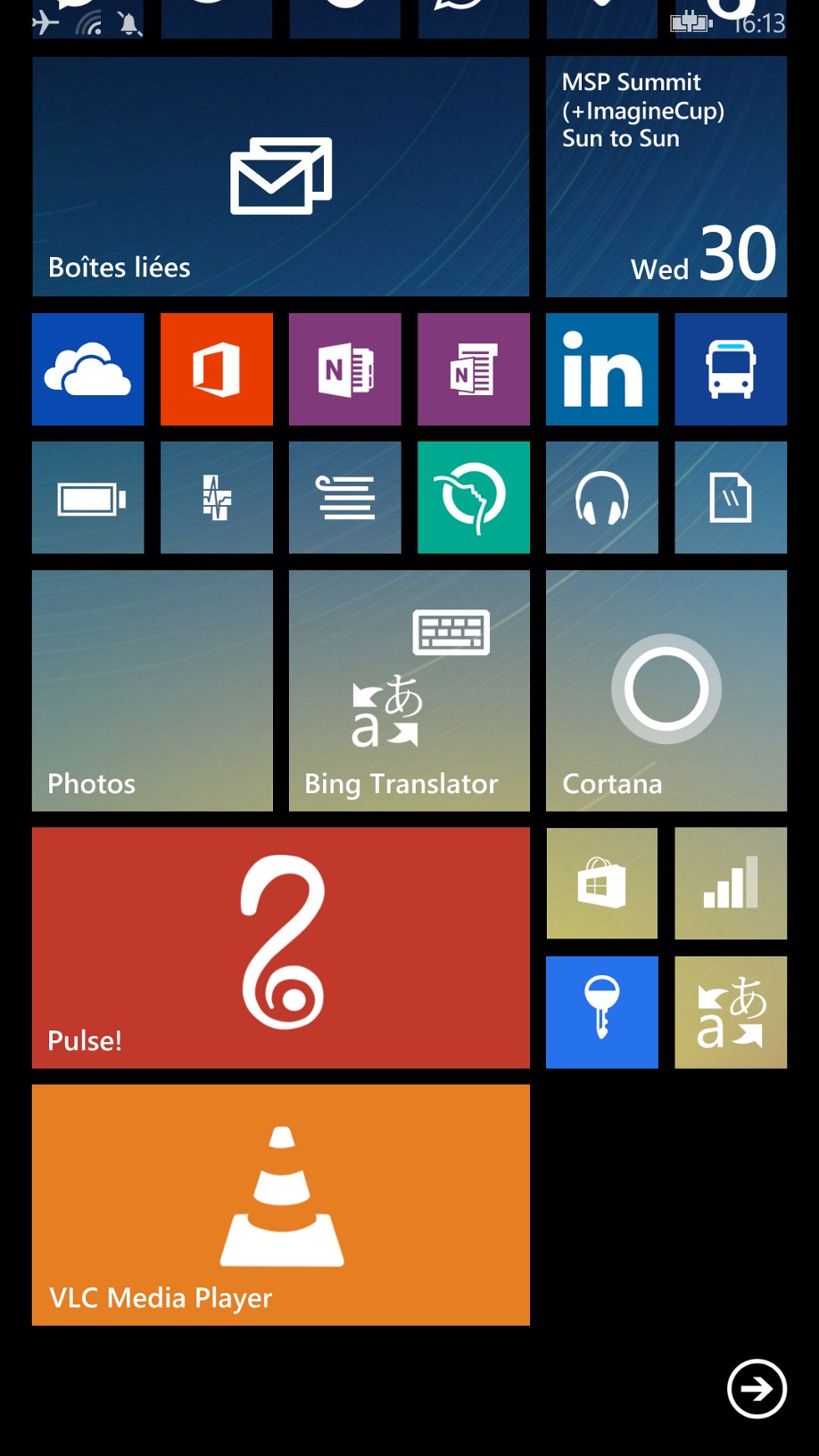
Task: Open the blue key password tile
Action: point(601,1012)
